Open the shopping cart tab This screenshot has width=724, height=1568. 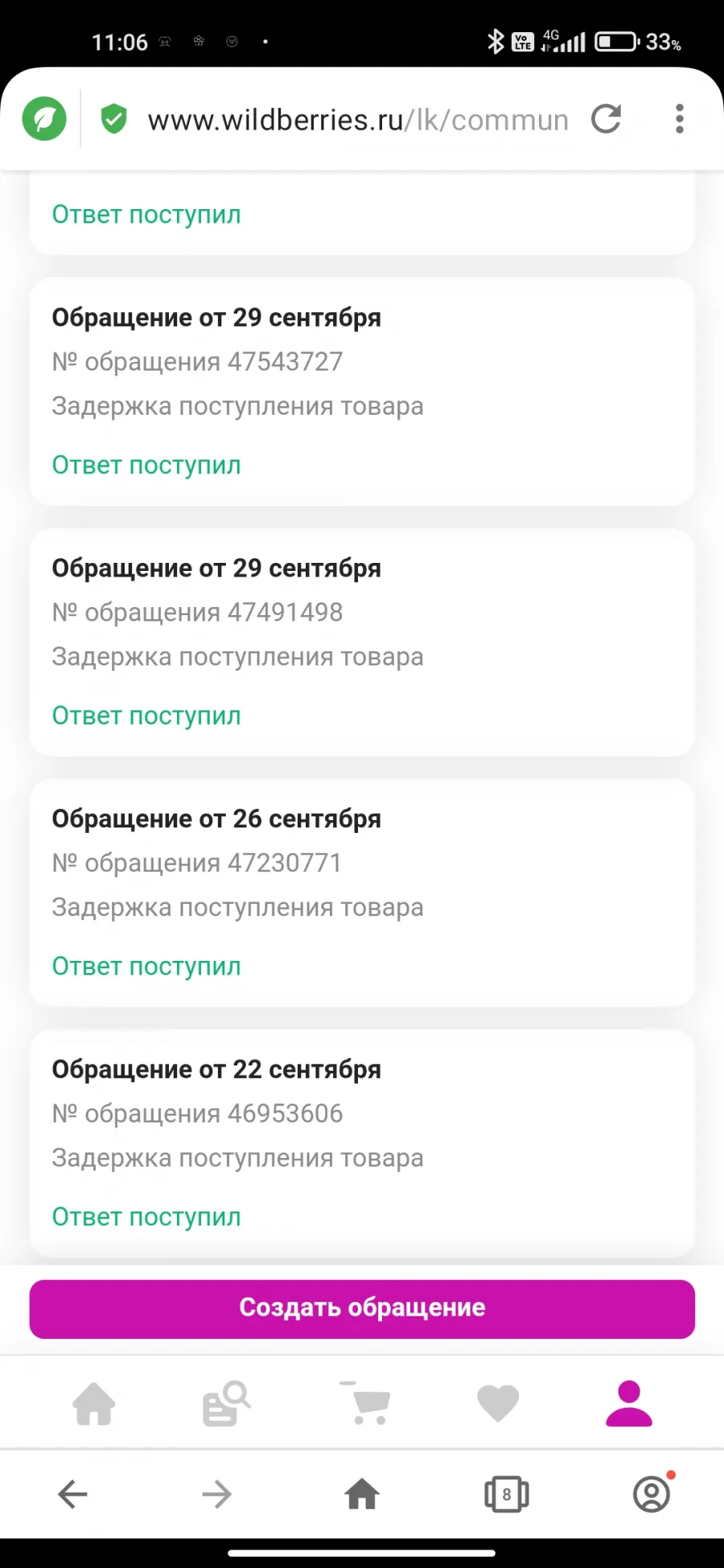[366, 1403]
